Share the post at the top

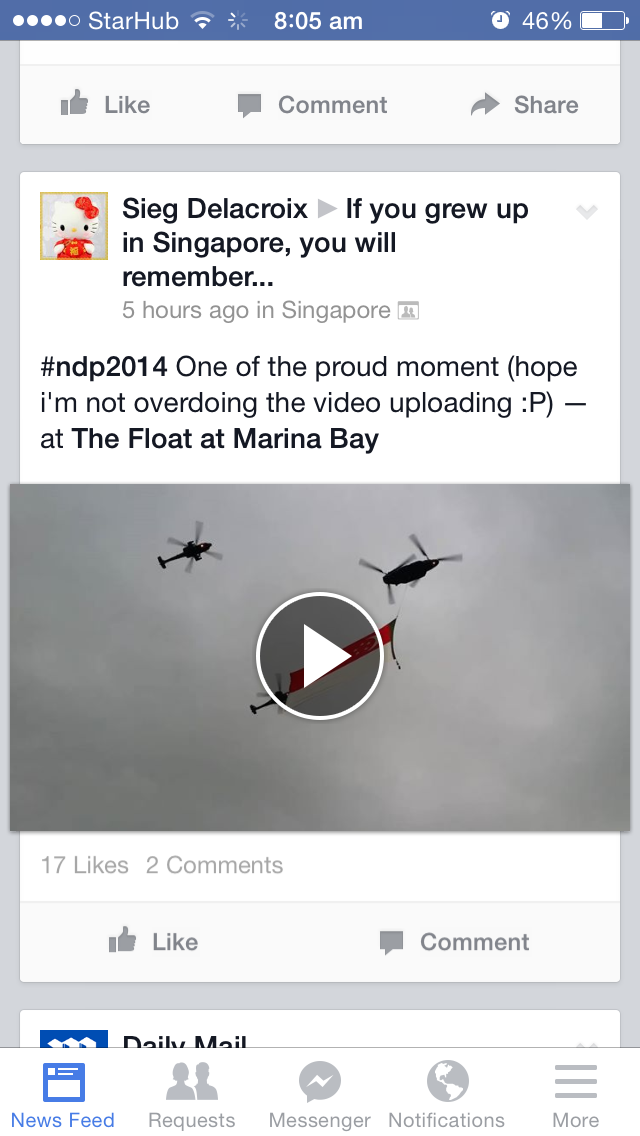point(525,105)
